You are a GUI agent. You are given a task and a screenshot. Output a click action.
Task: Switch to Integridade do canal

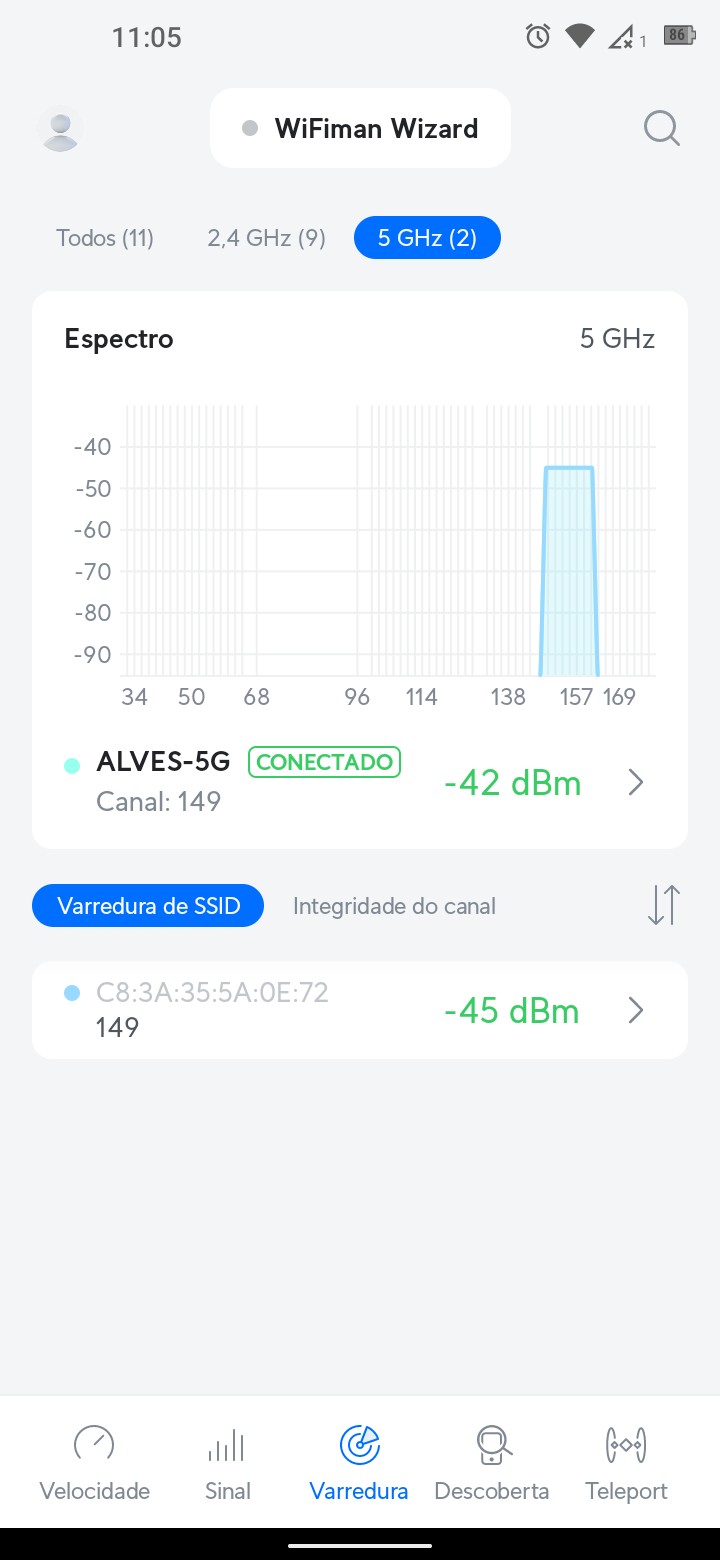(x=394, y=906)
